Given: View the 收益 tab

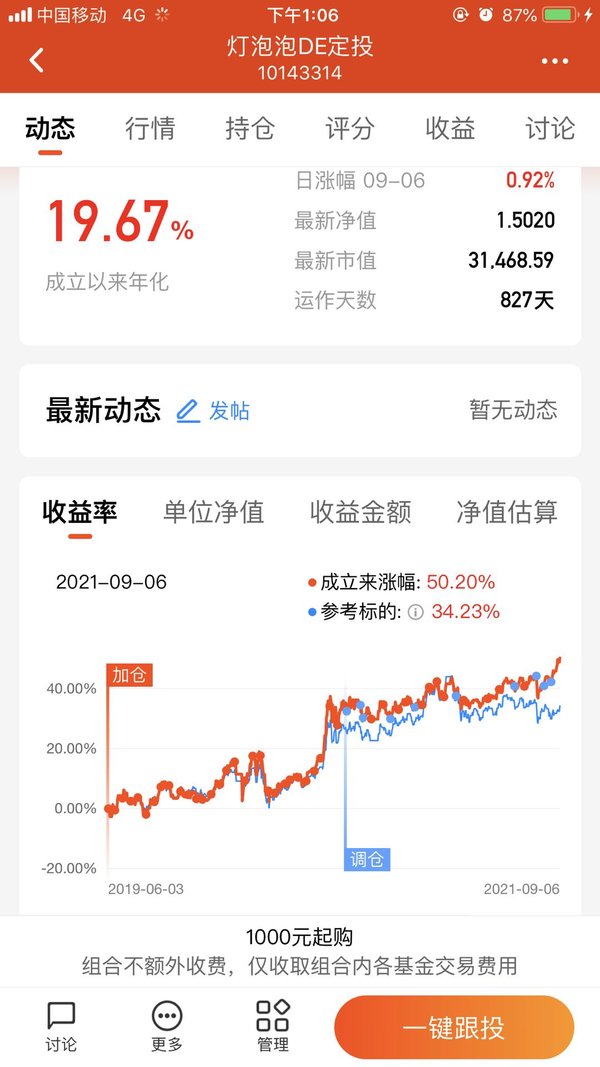Looking at the screenshot, I should [x=450, y=129].
